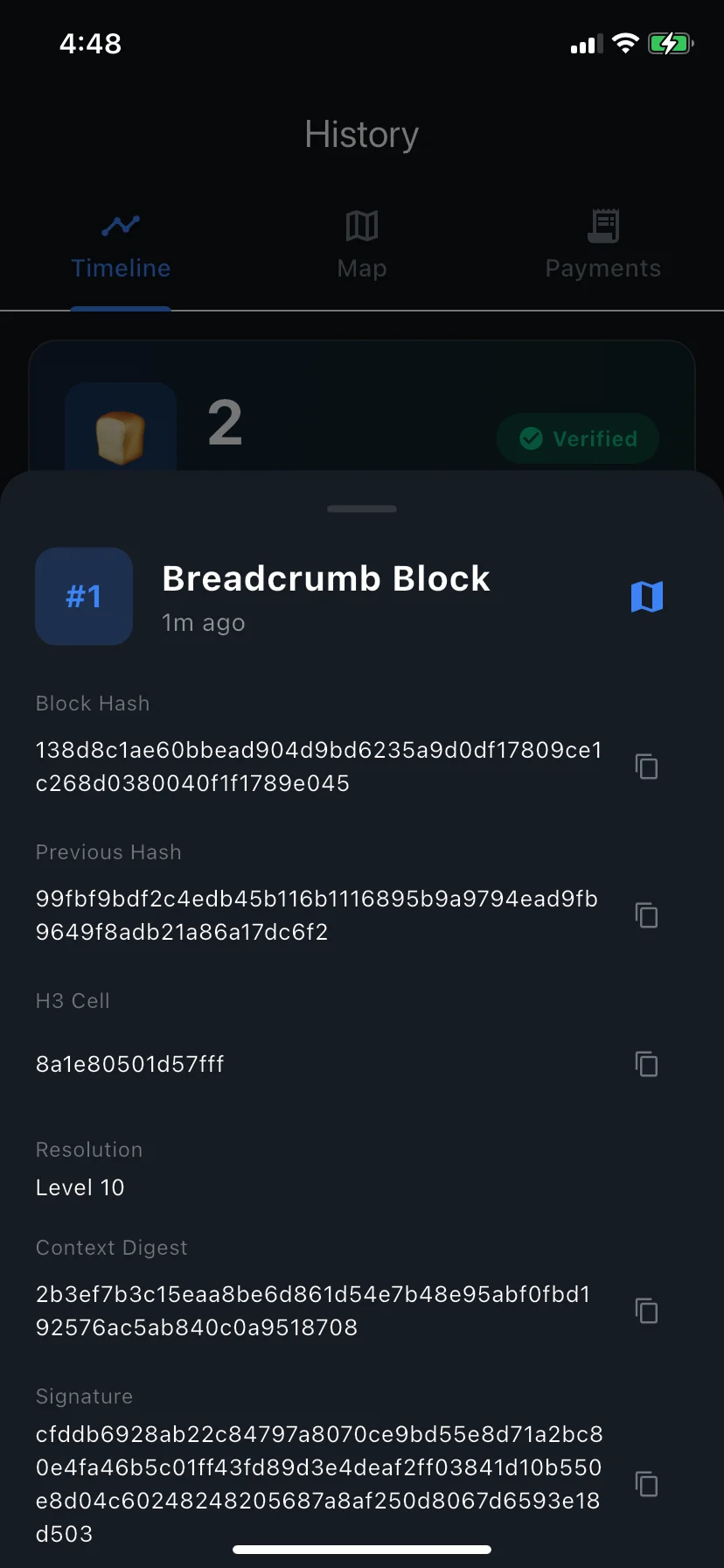Viewport: 724px width, 1568px height.
Task: Copy the Block Hash value
Action: point(646,766)
